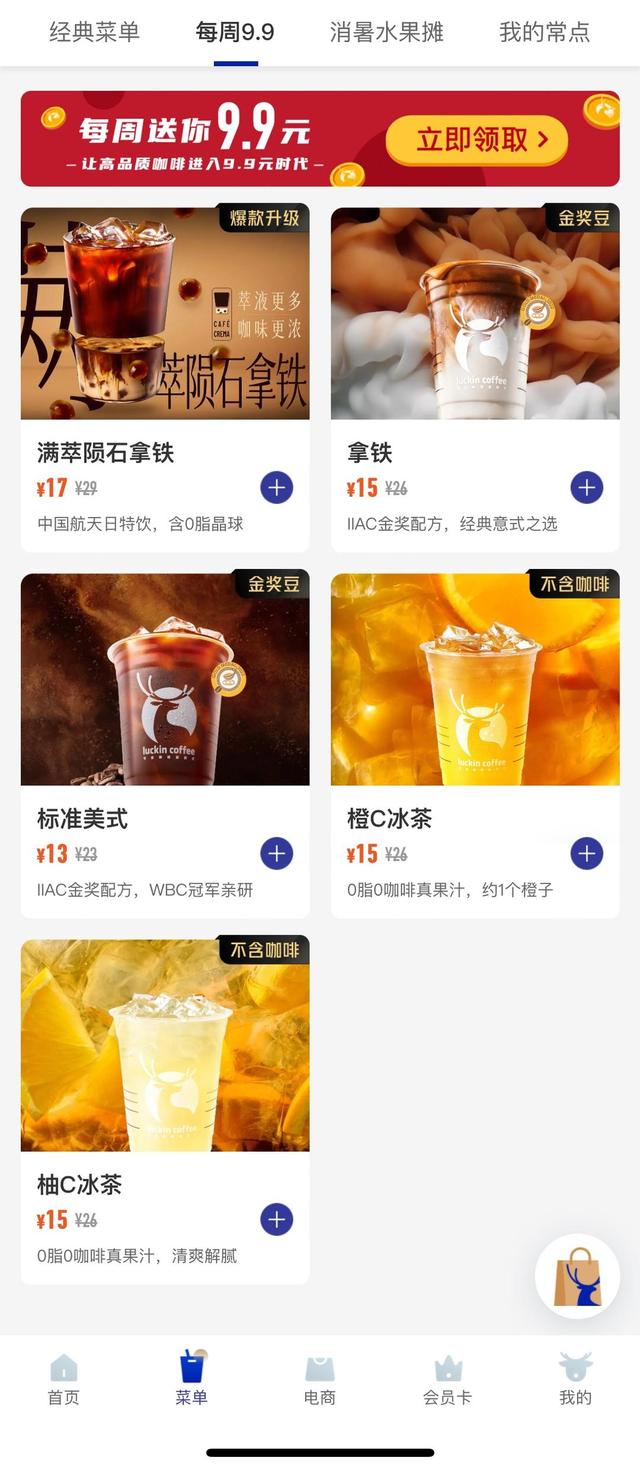Switch to the 电商 tab
The image size is (640, 1470).
(x=320, y=1380)
